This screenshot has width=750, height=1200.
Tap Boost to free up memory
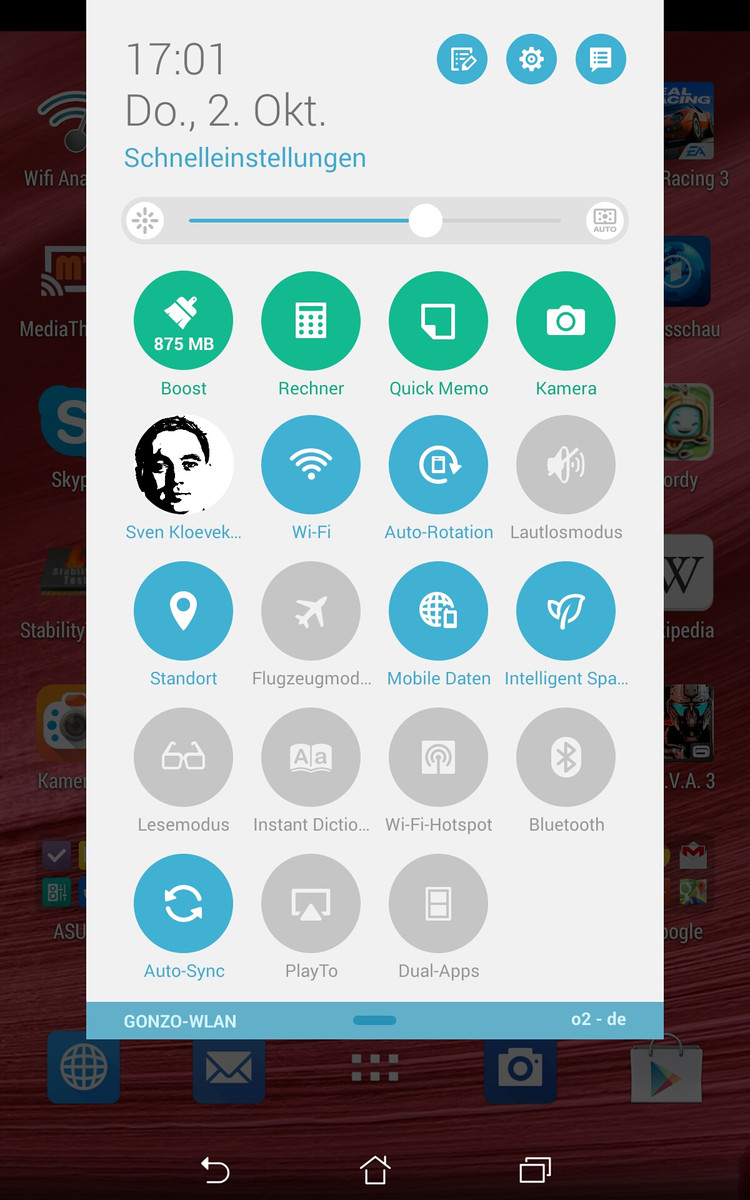(183, 321)
